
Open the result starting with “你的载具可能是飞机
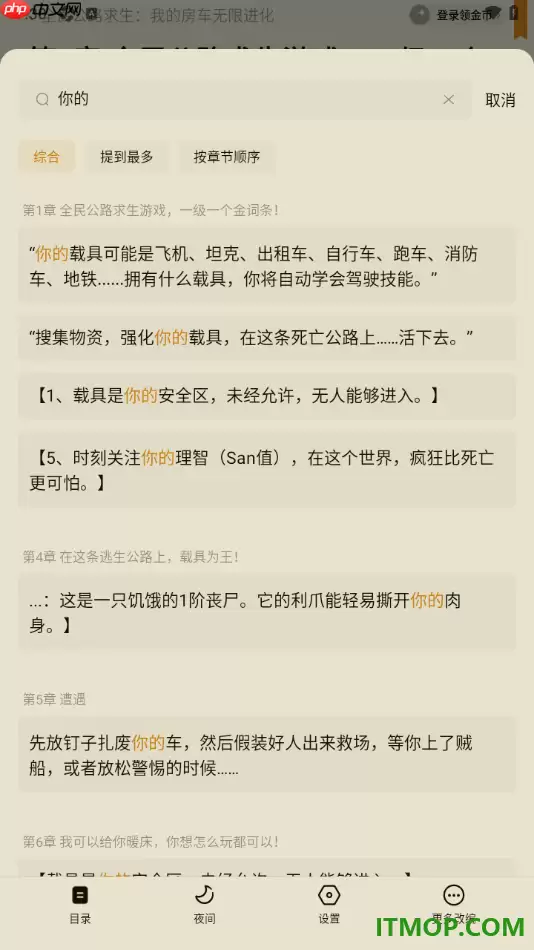[x=267, y=266]
